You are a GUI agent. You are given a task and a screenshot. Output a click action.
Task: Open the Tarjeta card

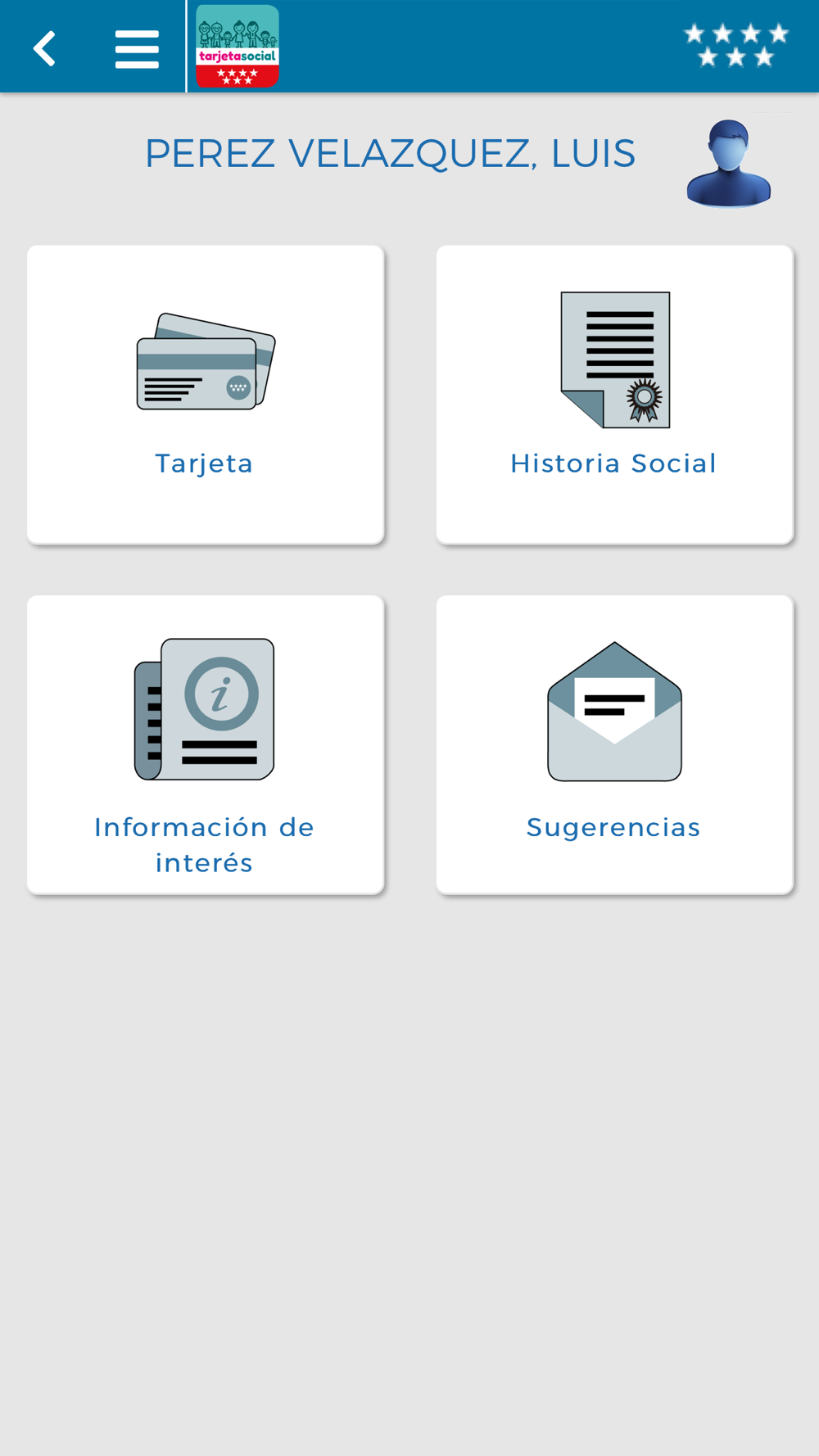click(x=206, y=395)
